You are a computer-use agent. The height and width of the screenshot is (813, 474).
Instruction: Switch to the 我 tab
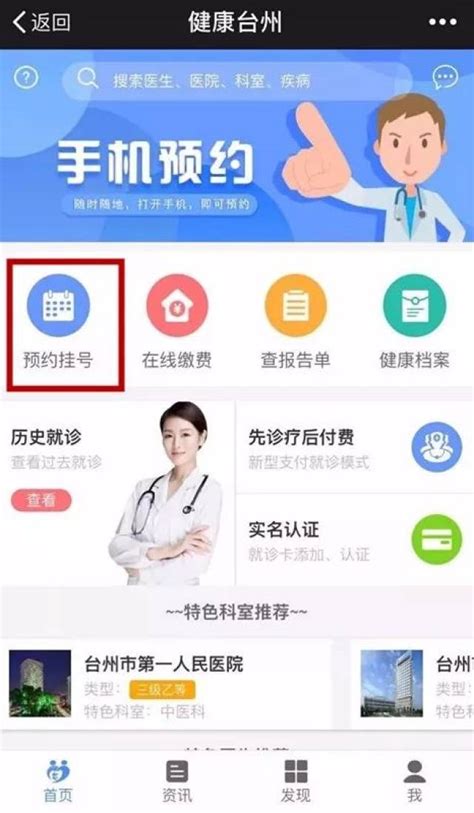pos(414,781)
